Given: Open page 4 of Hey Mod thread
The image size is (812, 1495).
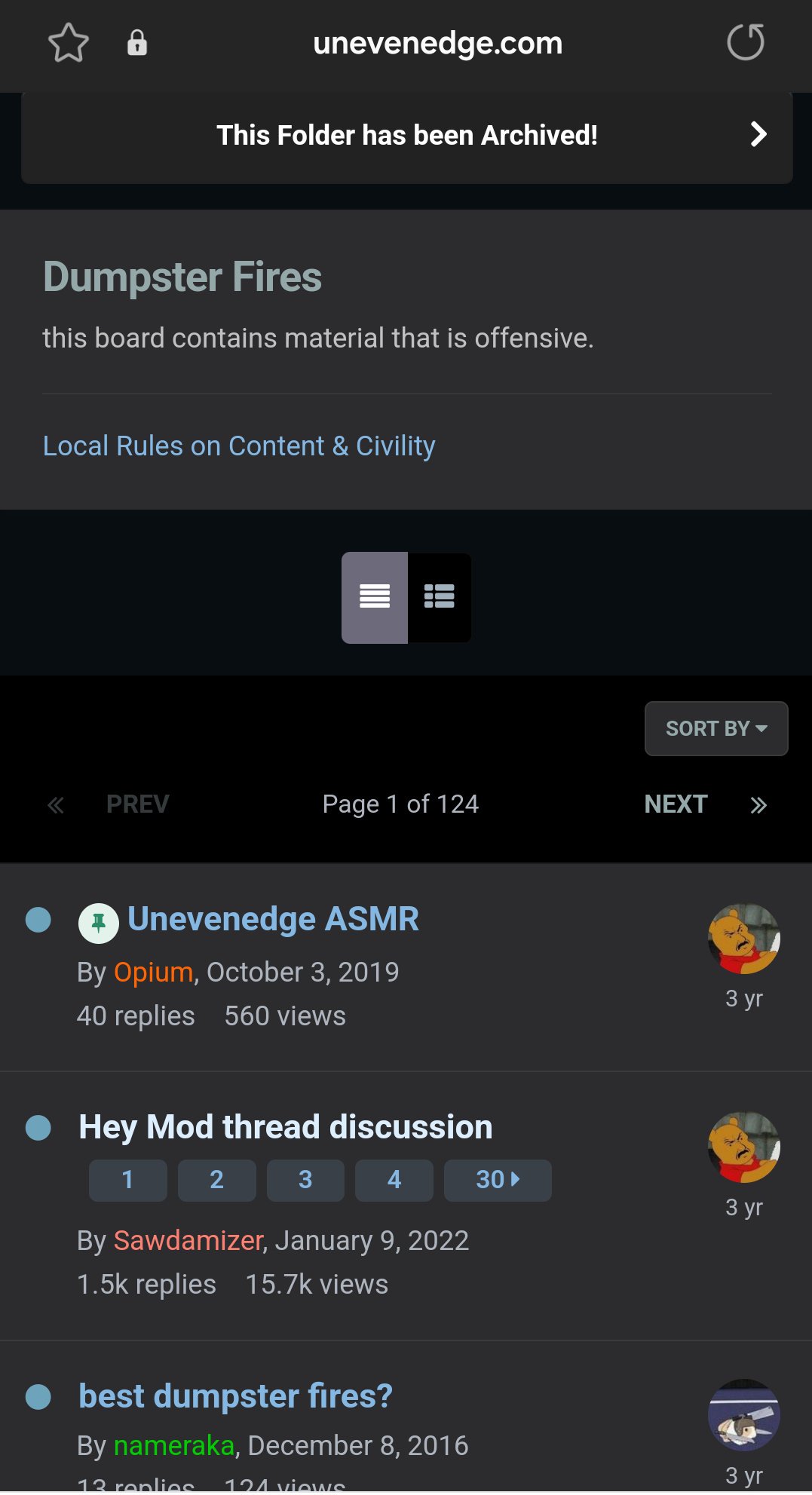Looking at the screenshot, I should click(394, 1180).
